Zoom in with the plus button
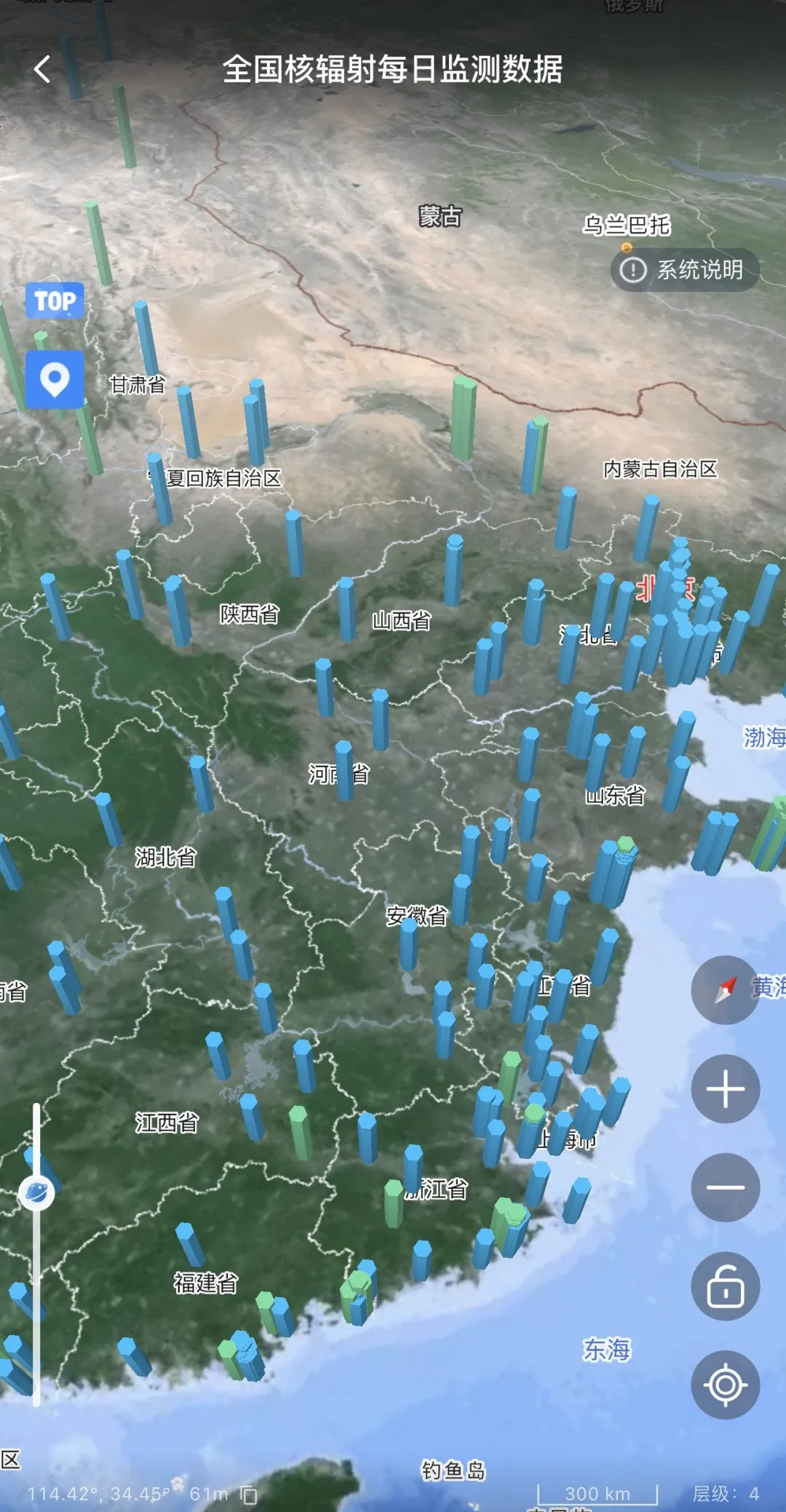Image resolution: width=786 pixels, height=1512 pixels. (x=725, y=1089)
